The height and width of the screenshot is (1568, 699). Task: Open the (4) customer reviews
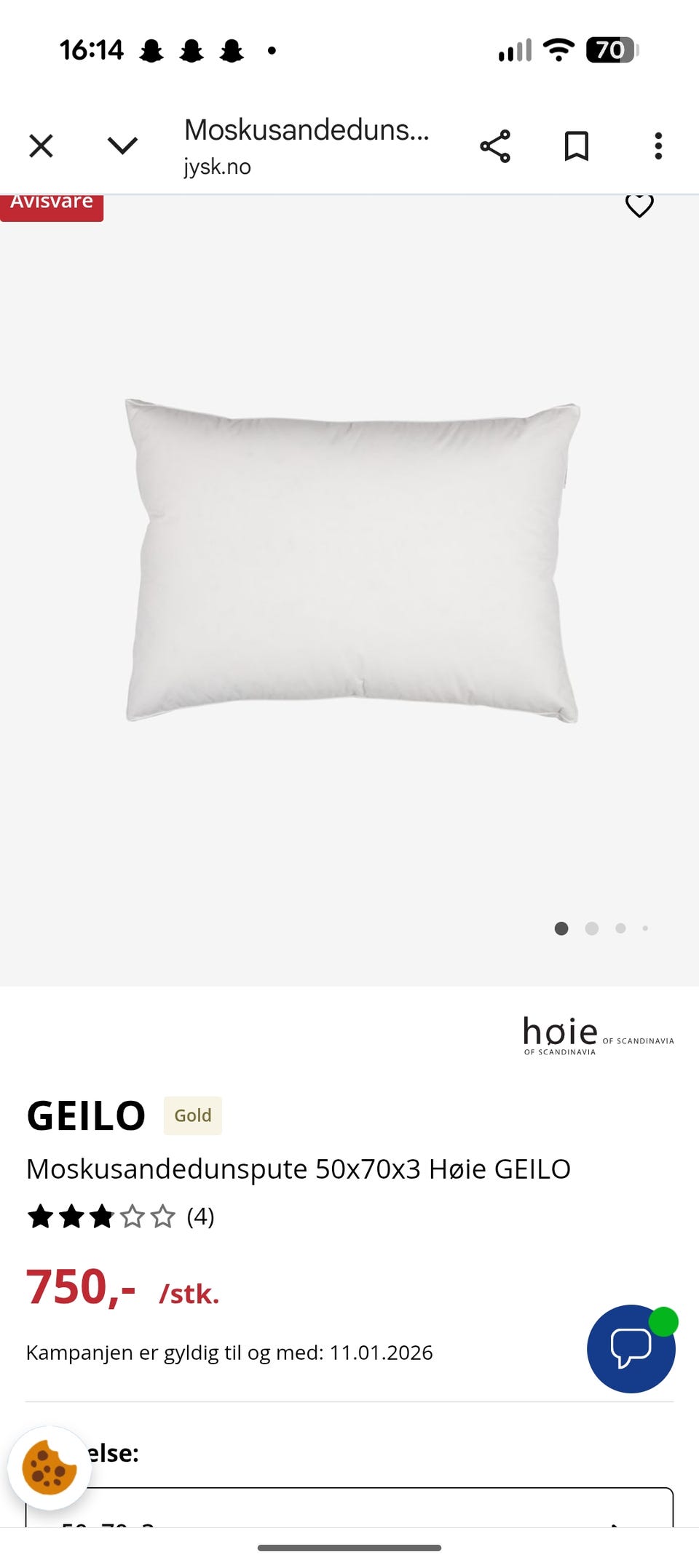click(x=200, y=1216)
